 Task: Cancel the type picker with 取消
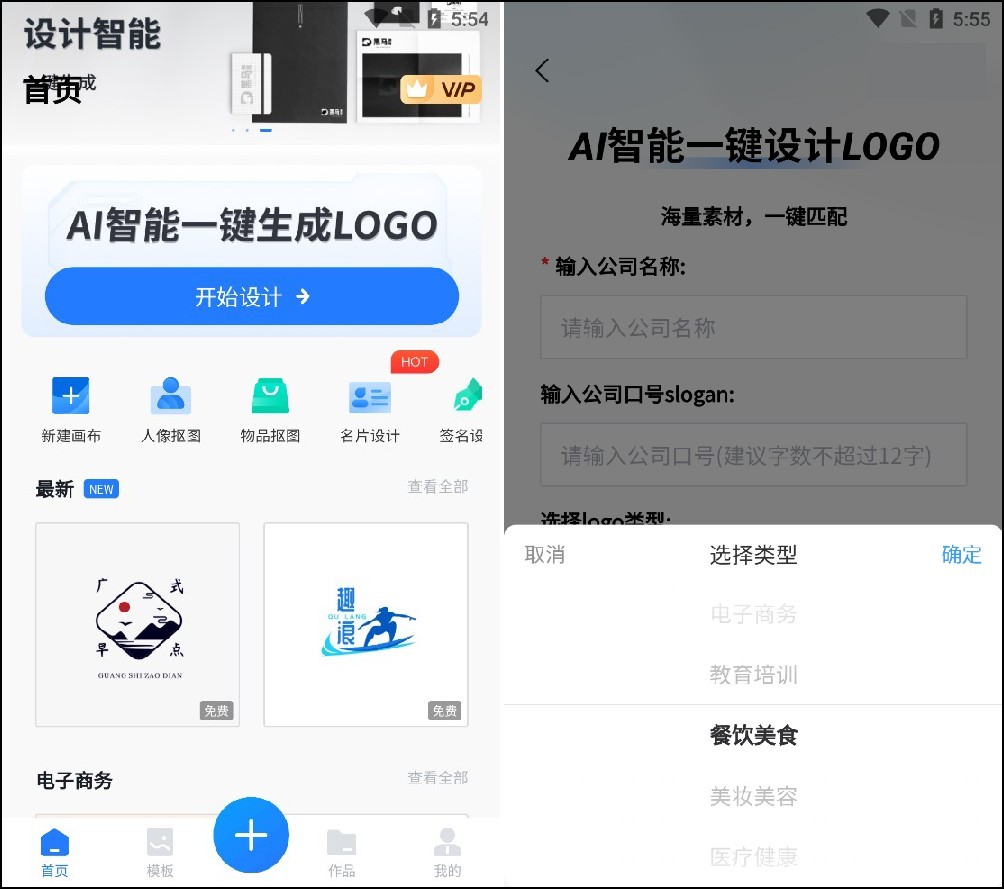point(545,555)
